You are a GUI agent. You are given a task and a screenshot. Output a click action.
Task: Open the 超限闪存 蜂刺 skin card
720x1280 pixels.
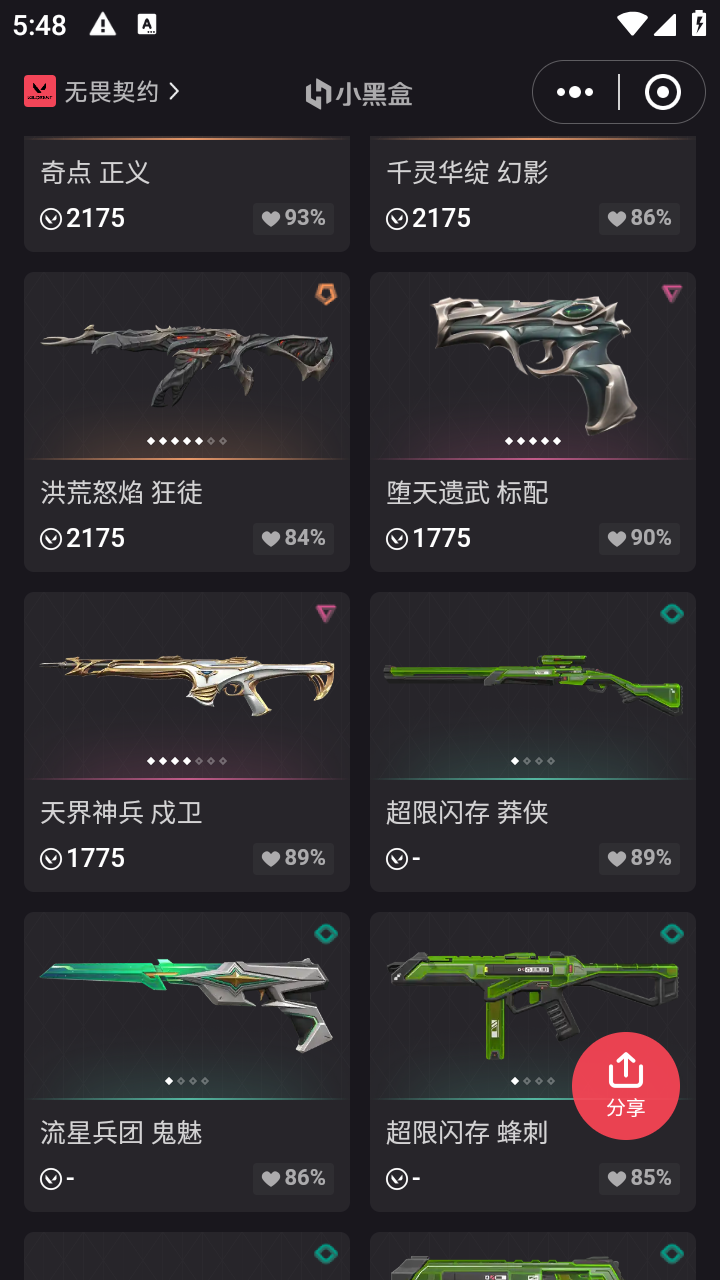533,1062
